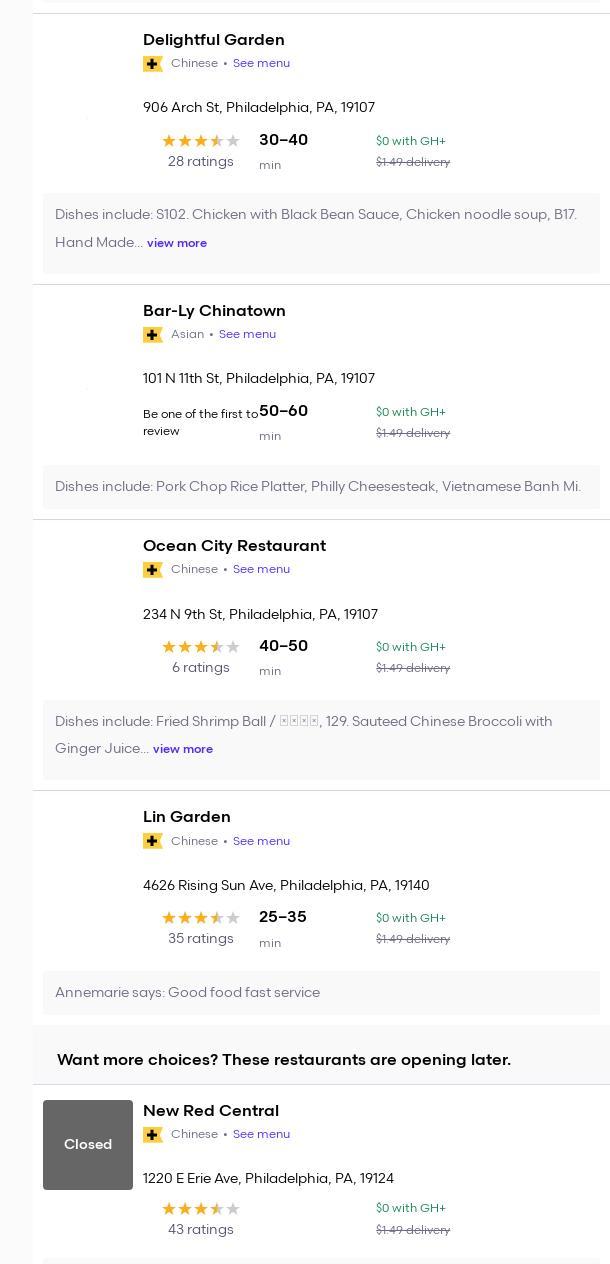
Task: Expand Ocean City Restaurant dishes with view more
Action: coord(183,749)
